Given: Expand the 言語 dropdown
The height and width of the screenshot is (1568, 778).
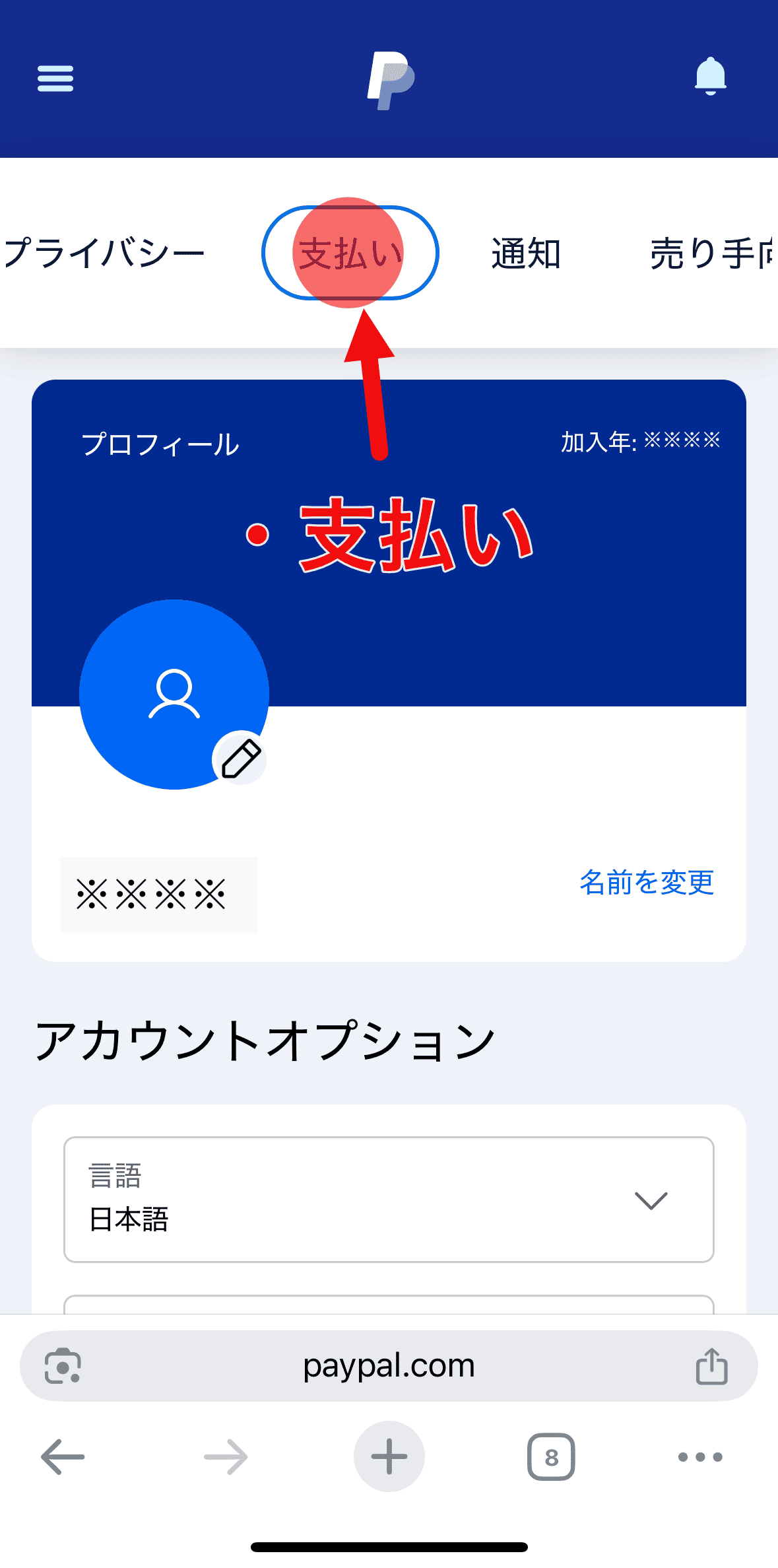Looking at the screenshot, I should (x=389, y=1199).
